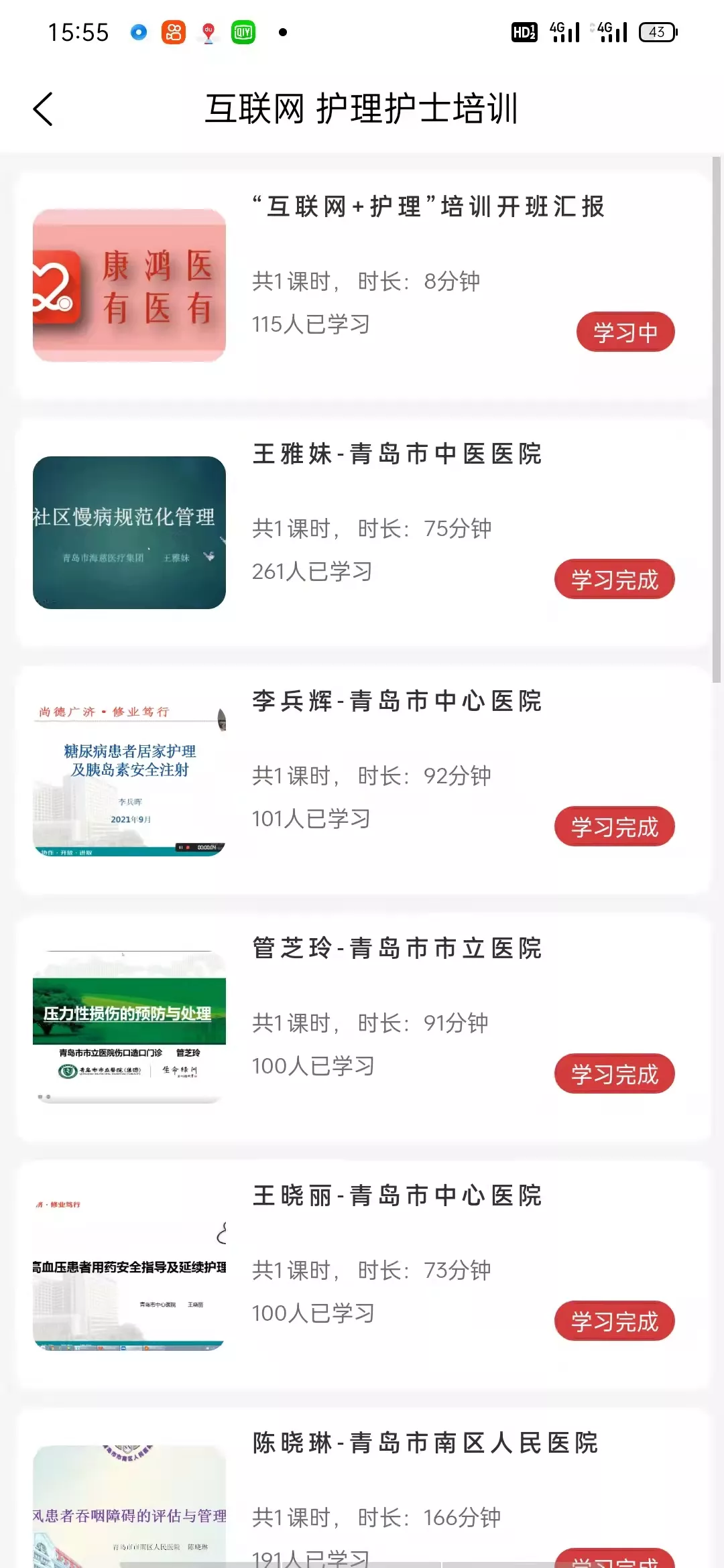Screen dimensions: 724x1568
Task: Open the 社区慢病规范化管理 course thumbnail
Action: coord(129,533)
